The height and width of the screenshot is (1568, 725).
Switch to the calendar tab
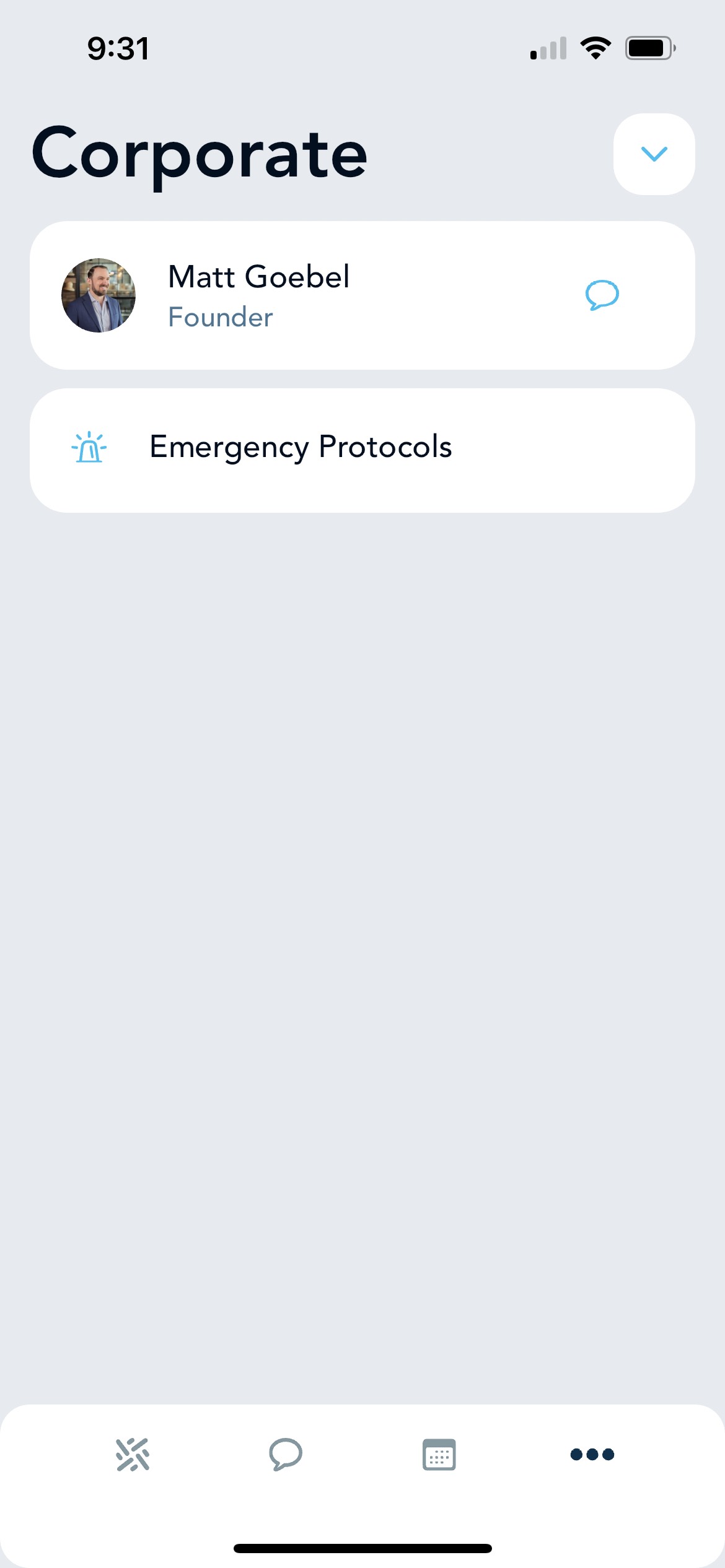pos(439,1454)
